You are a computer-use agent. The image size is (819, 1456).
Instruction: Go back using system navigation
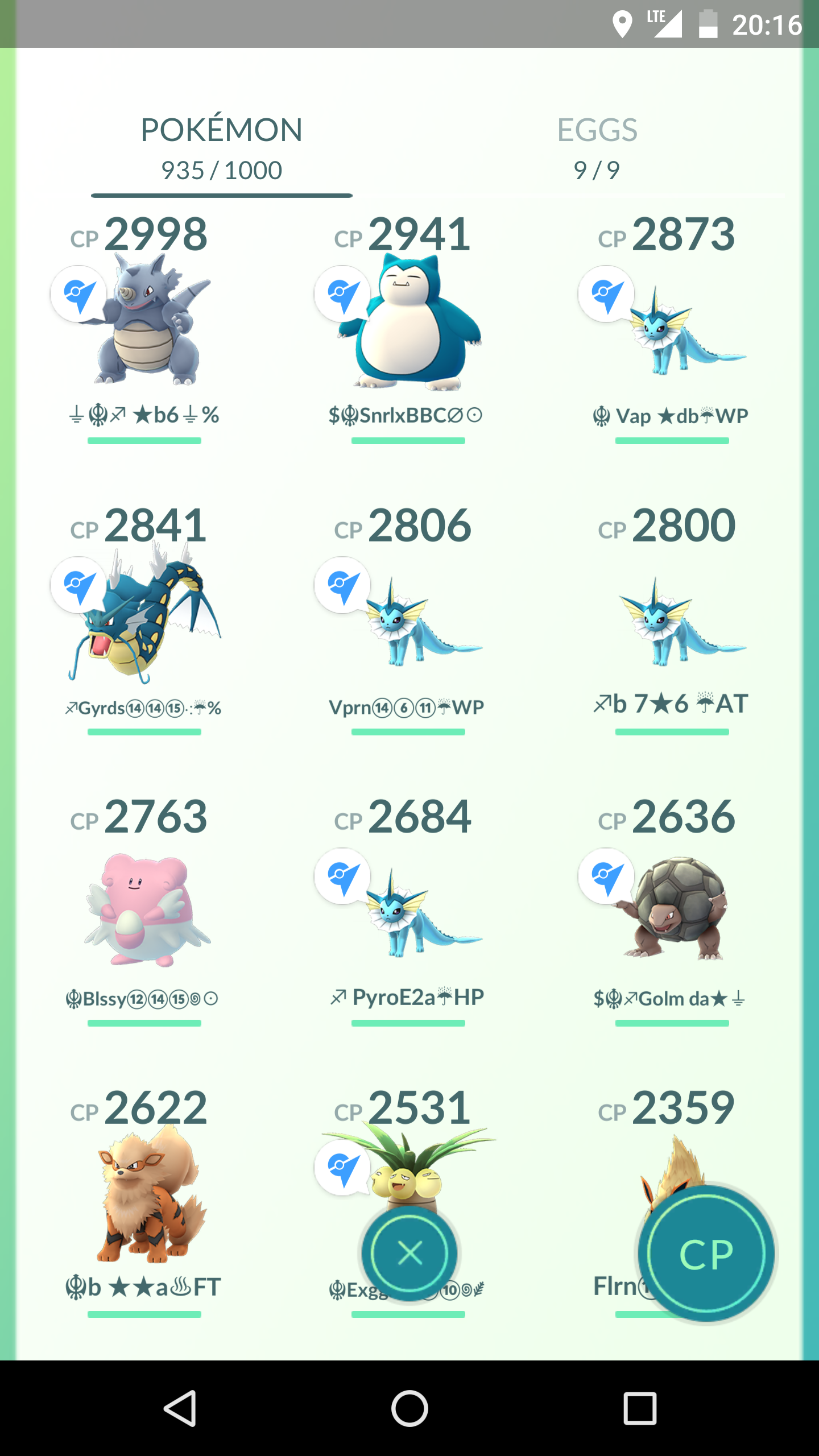tap(180, 1408)
